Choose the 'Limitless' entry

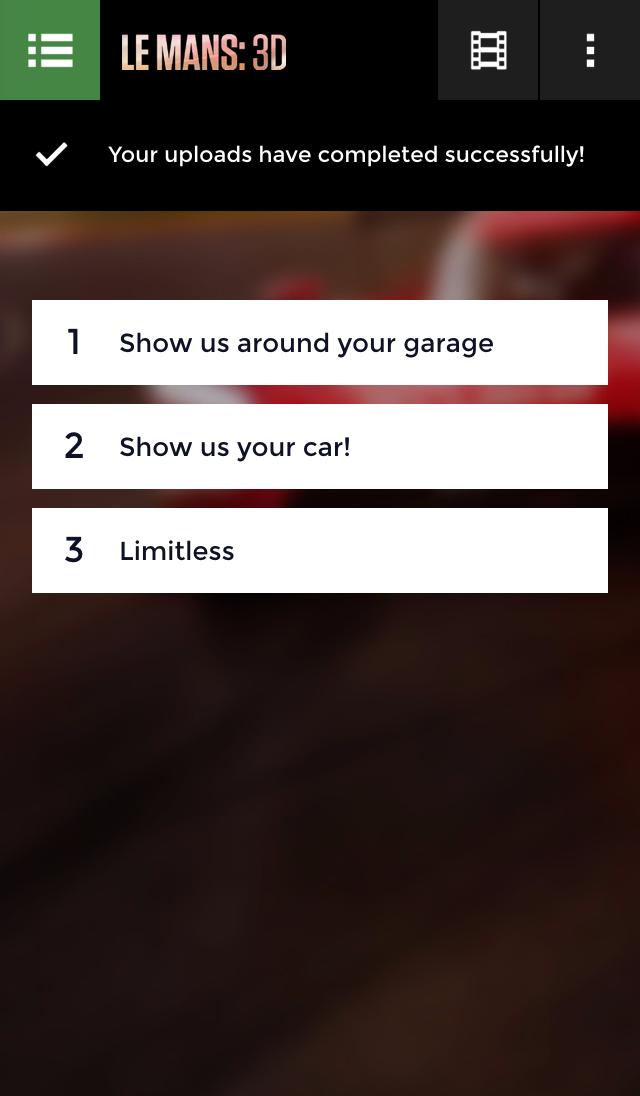pos(320,551)
